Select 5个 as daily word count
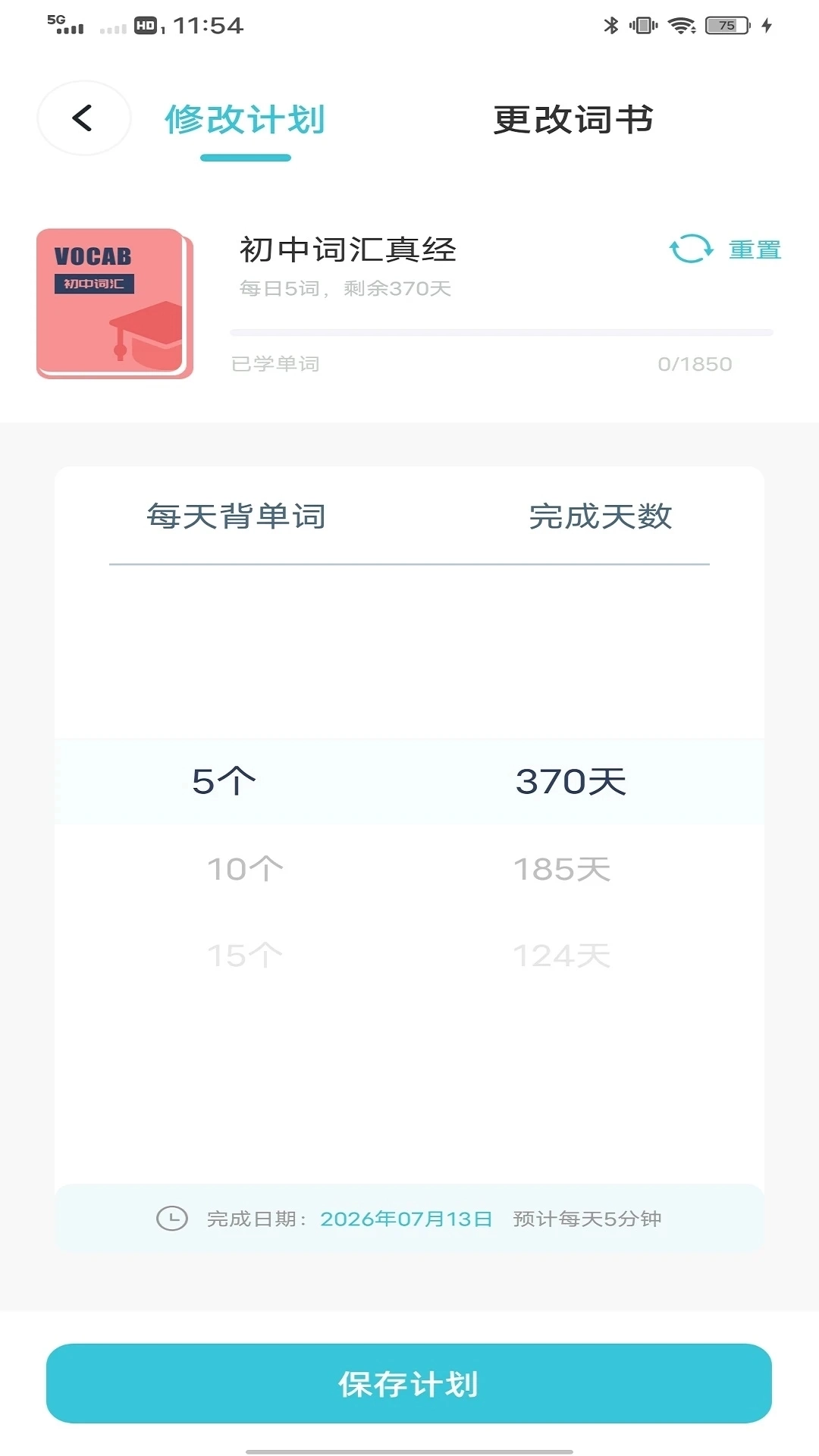Viewport: 819px width, 1456px height. 222,780
